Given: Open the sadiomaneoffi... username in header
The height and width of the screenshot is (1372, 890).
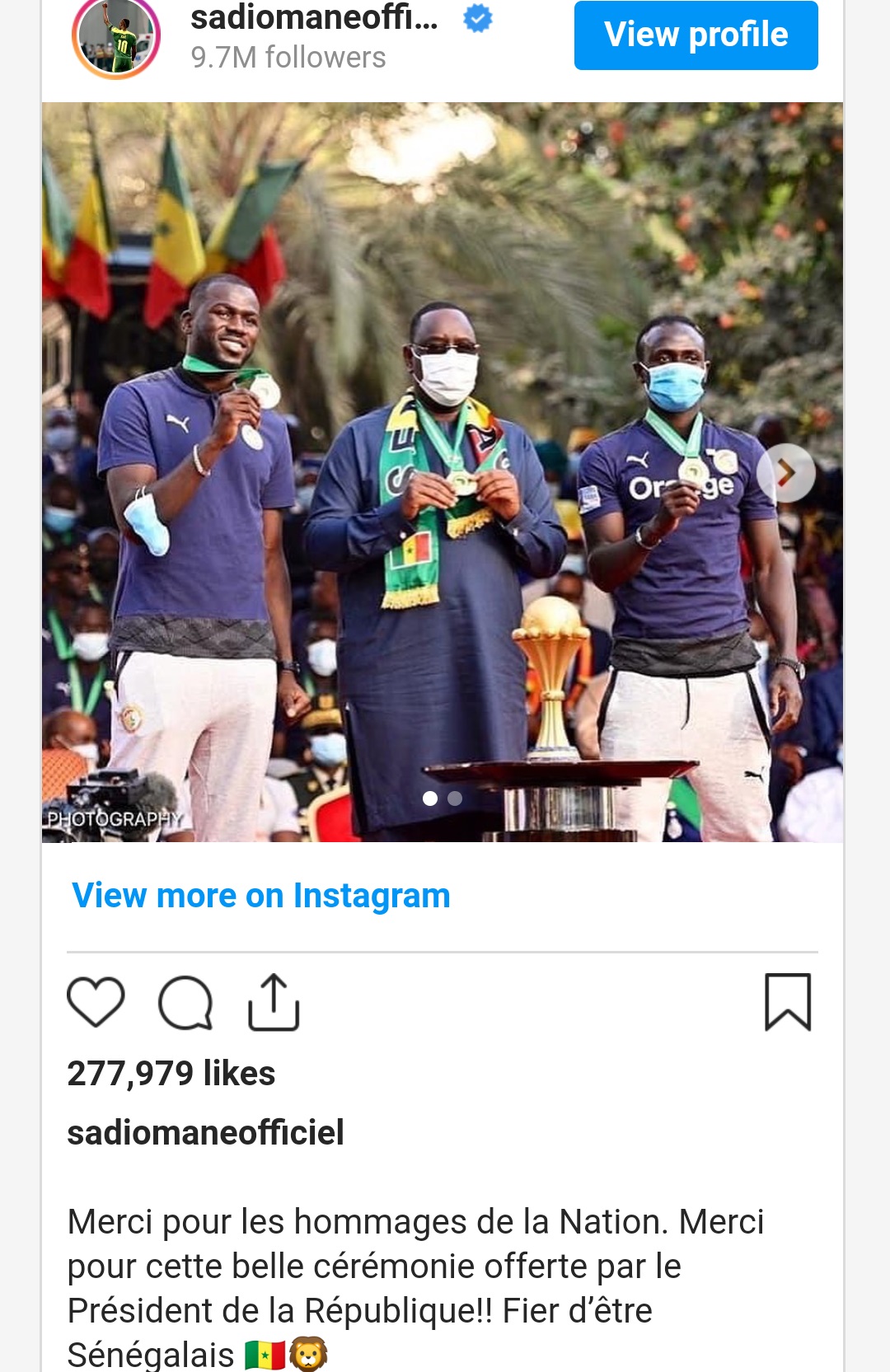Looking at the screenshot, I should 314,18.
